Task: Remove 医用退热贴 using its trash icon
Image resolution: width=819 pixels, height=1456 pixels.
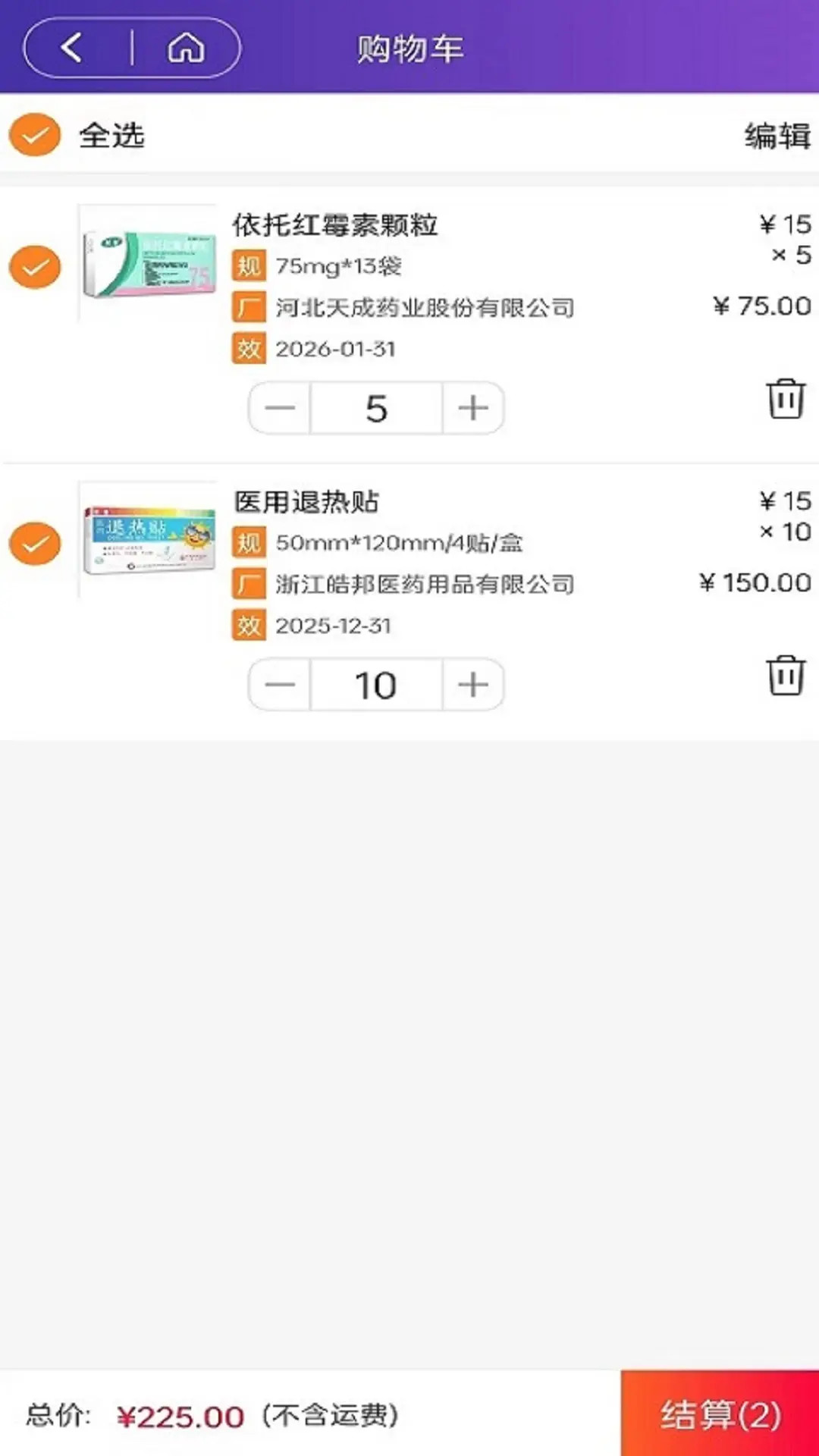Action: click(x=786, y=675)
